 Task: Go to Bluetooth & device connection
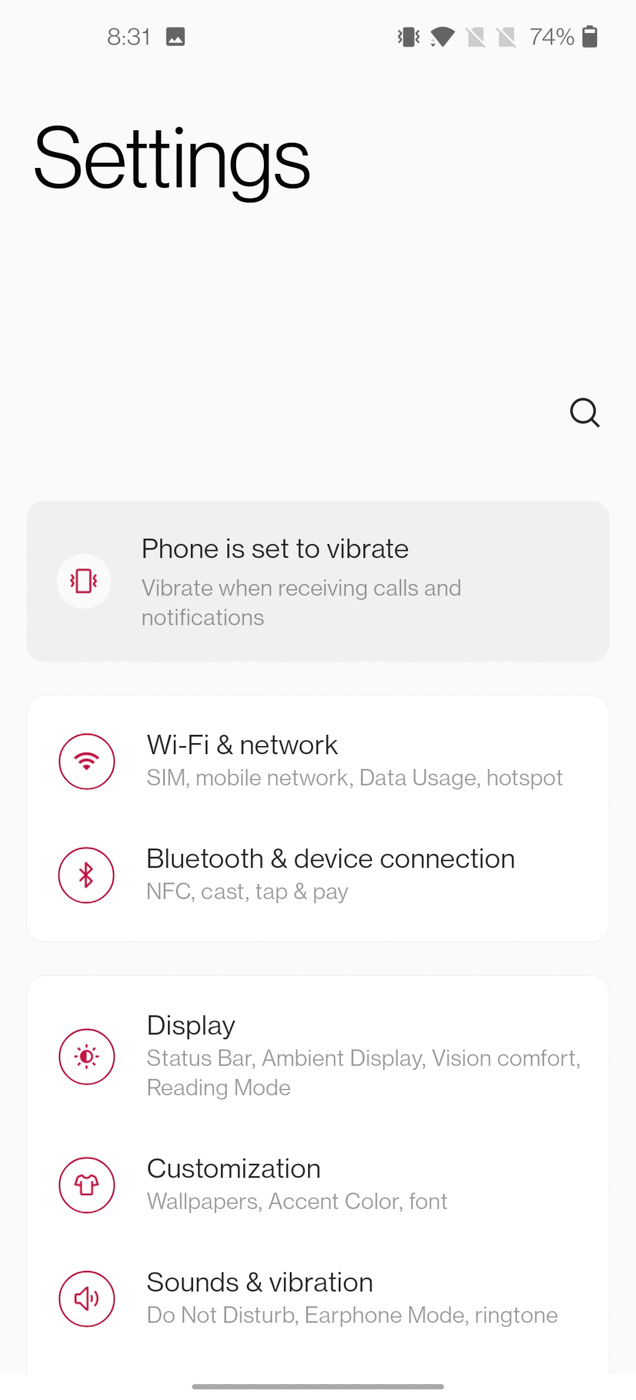tap(318, 874)
